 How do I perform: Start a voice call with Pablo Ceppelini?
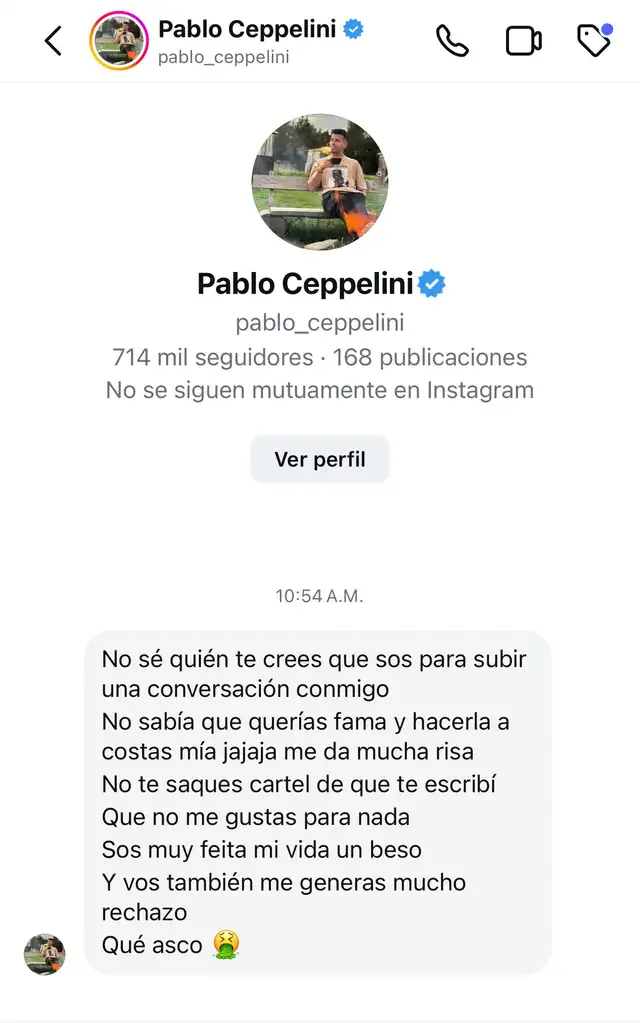[x=452, y=41]
